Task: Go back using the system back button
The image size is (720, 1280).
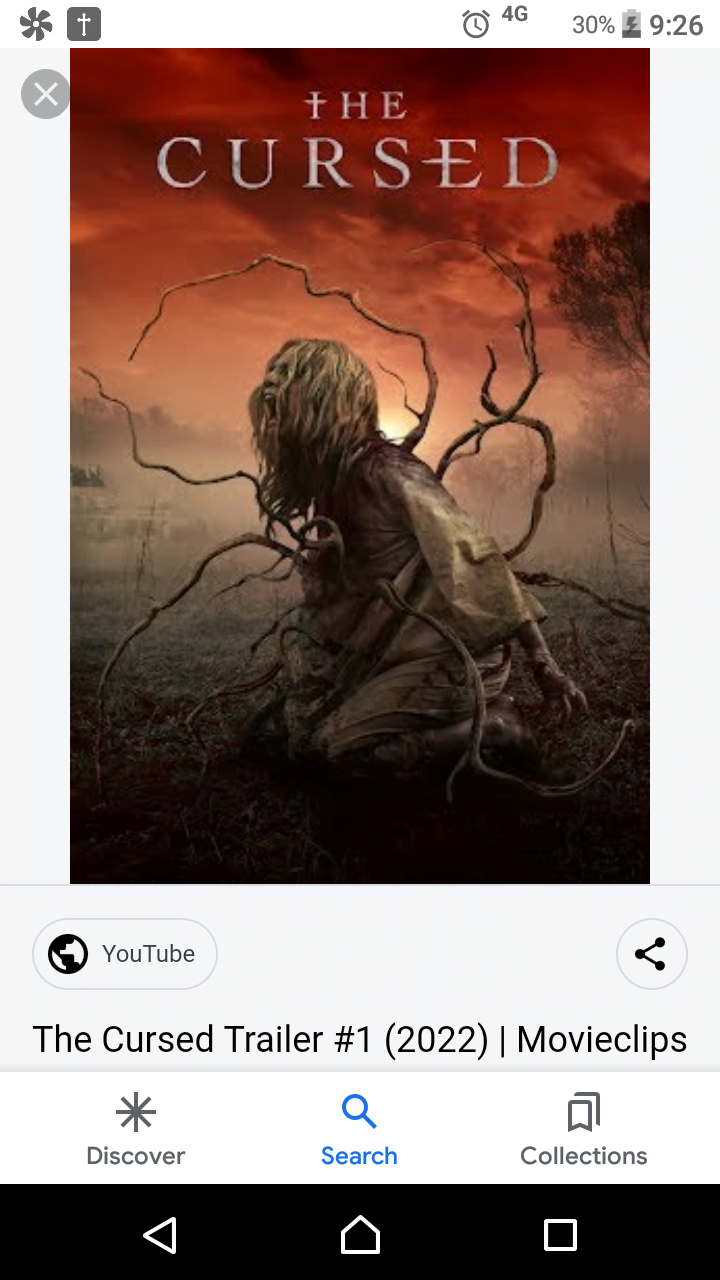Action: (x=160, y=1234)
